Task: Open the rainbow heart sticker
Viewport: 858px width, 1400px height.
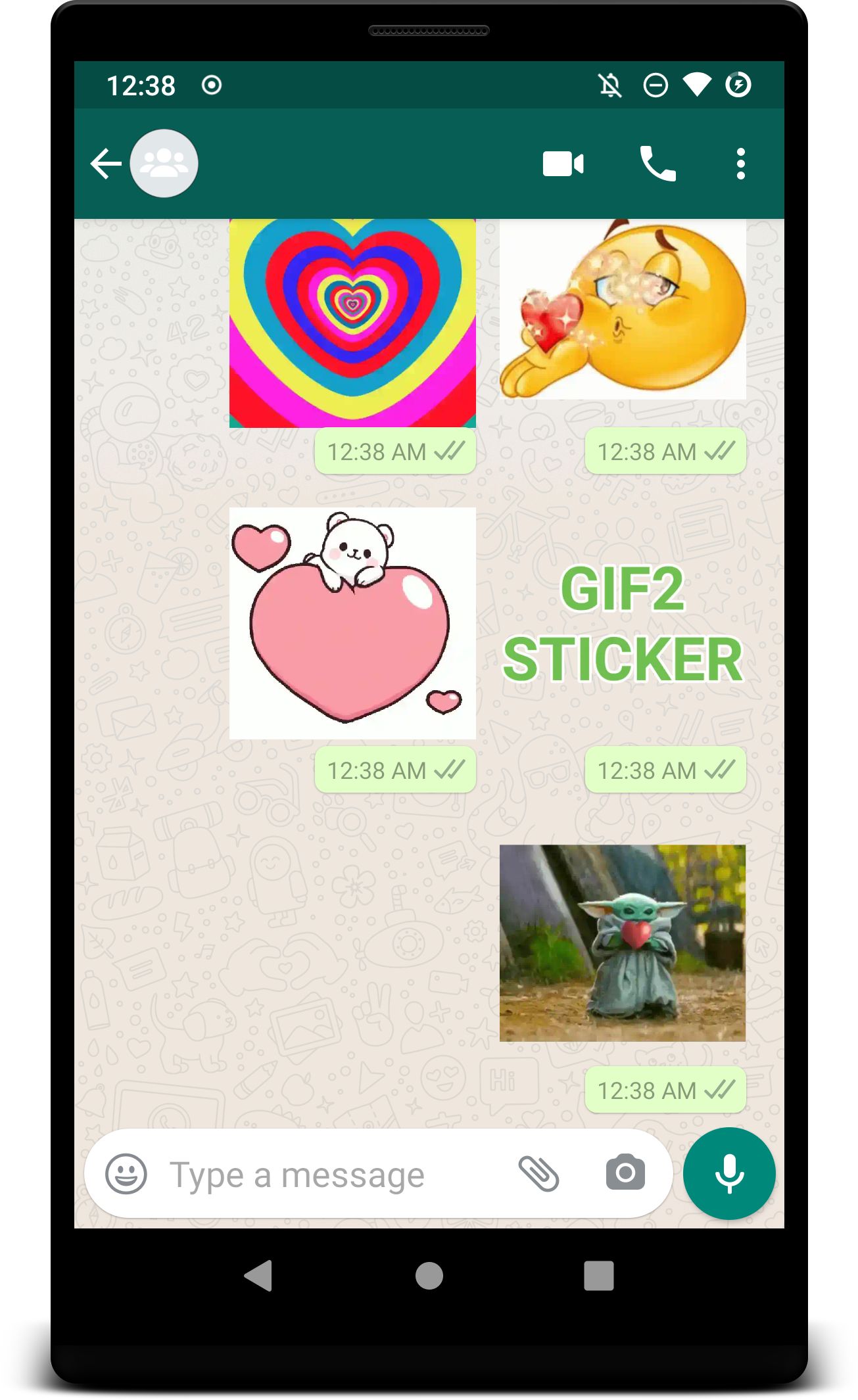Action: pos(352,323)
